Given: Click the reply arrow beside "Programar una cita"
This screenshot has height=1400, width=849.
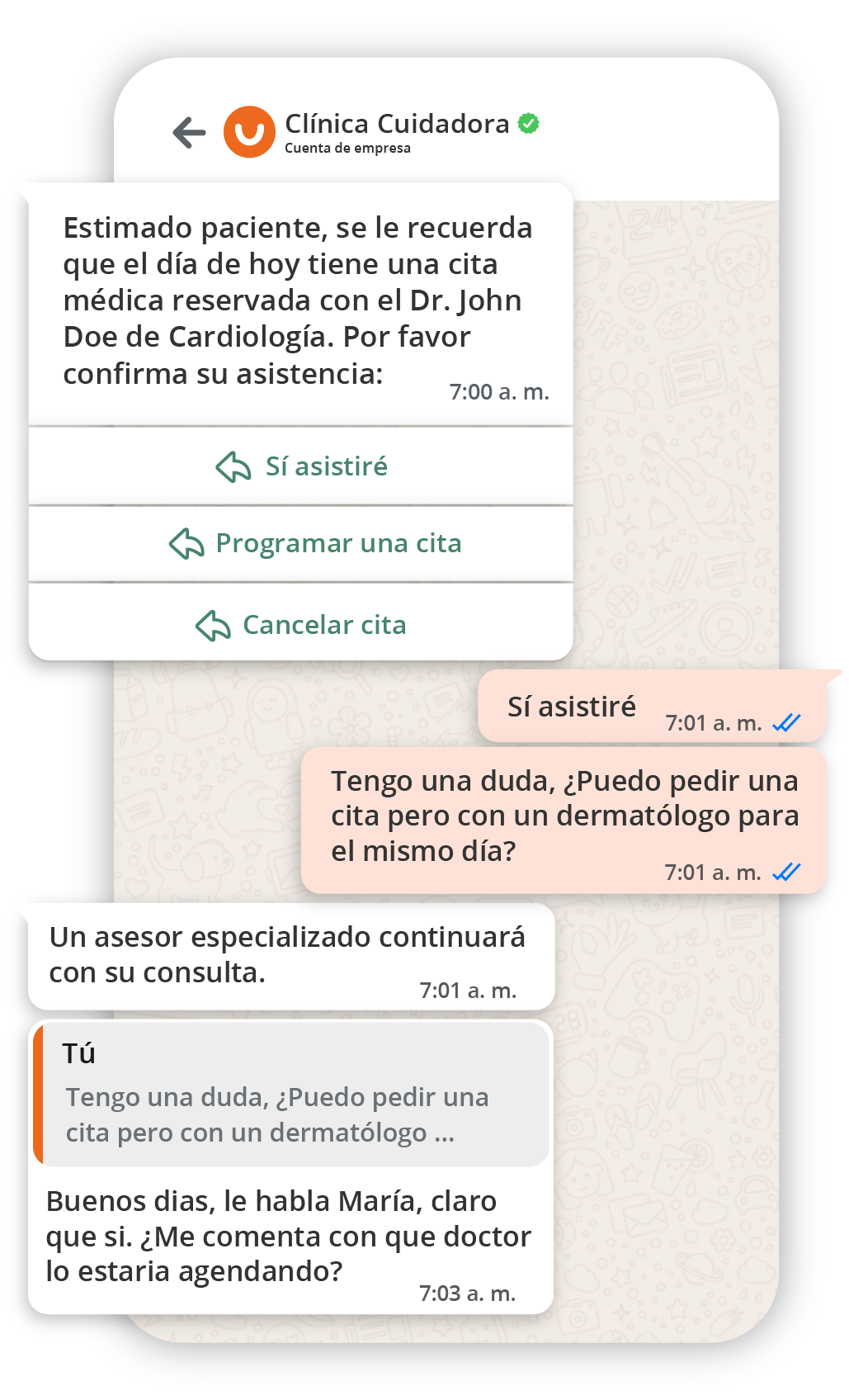Looking at the screenshot, I should [x=188, y=543].
